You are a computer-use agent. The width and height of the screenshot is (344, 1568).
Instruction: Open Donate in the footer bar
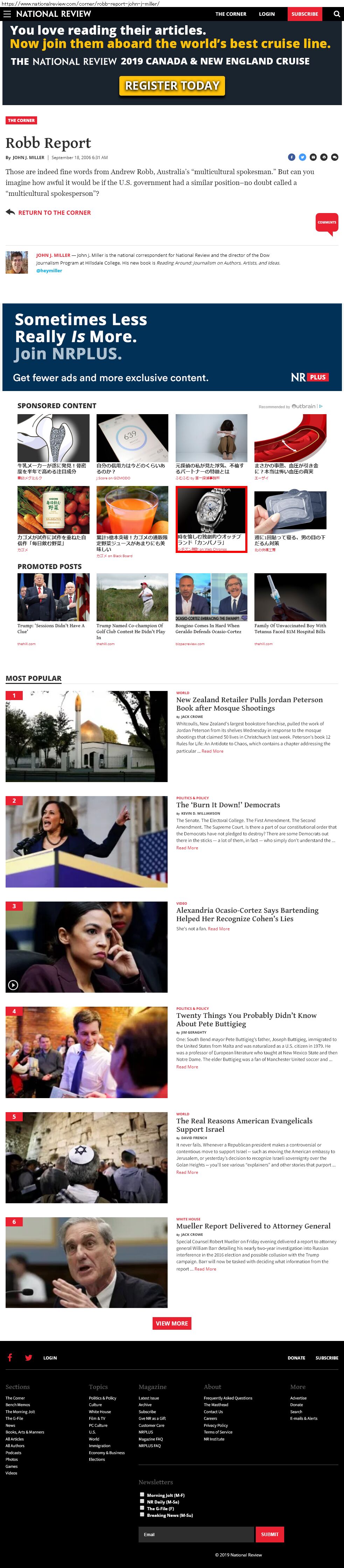(296, 1358)
